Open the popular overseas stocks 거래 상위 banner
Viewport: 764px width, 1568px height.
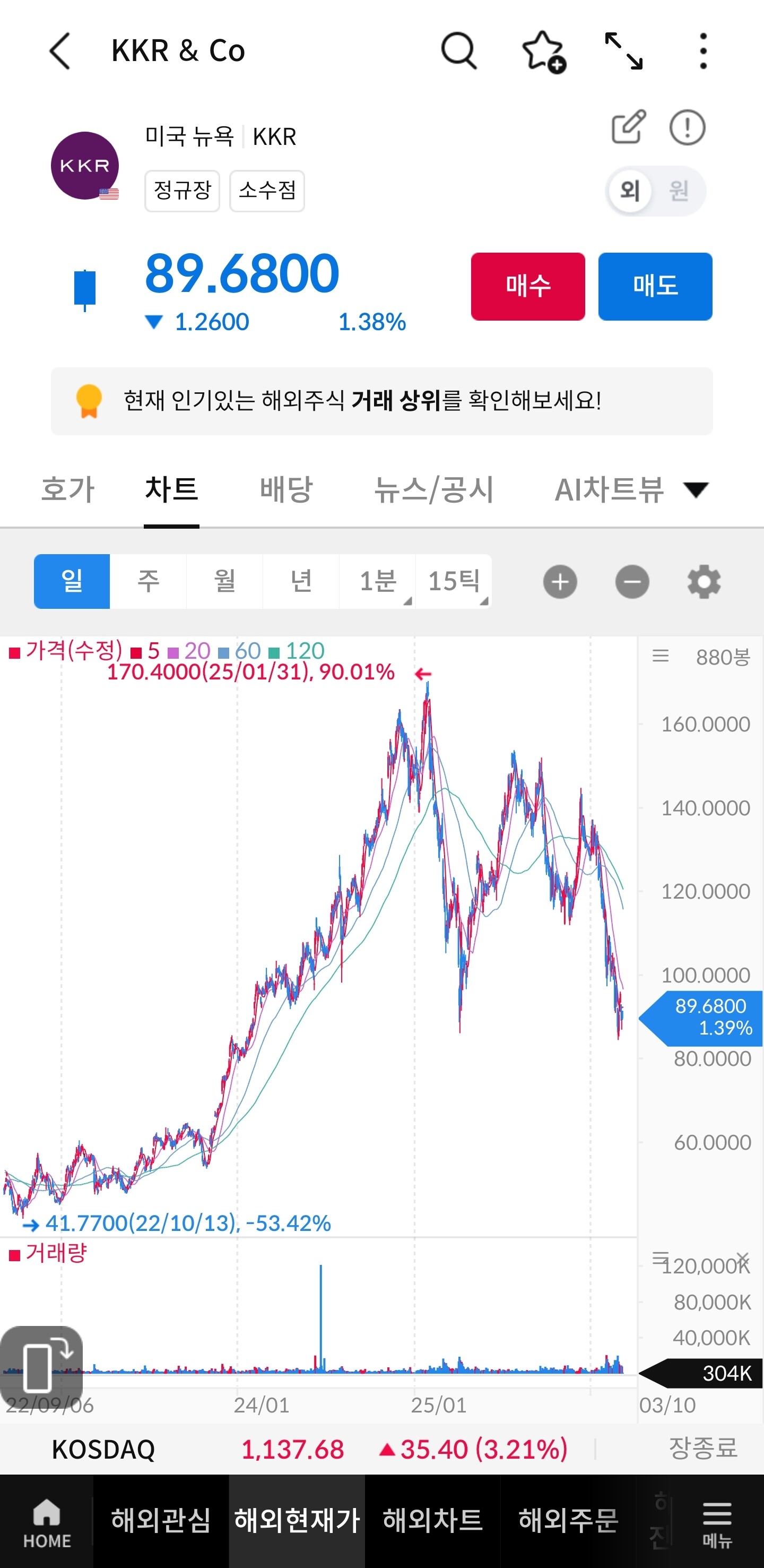tap(382, 401)
